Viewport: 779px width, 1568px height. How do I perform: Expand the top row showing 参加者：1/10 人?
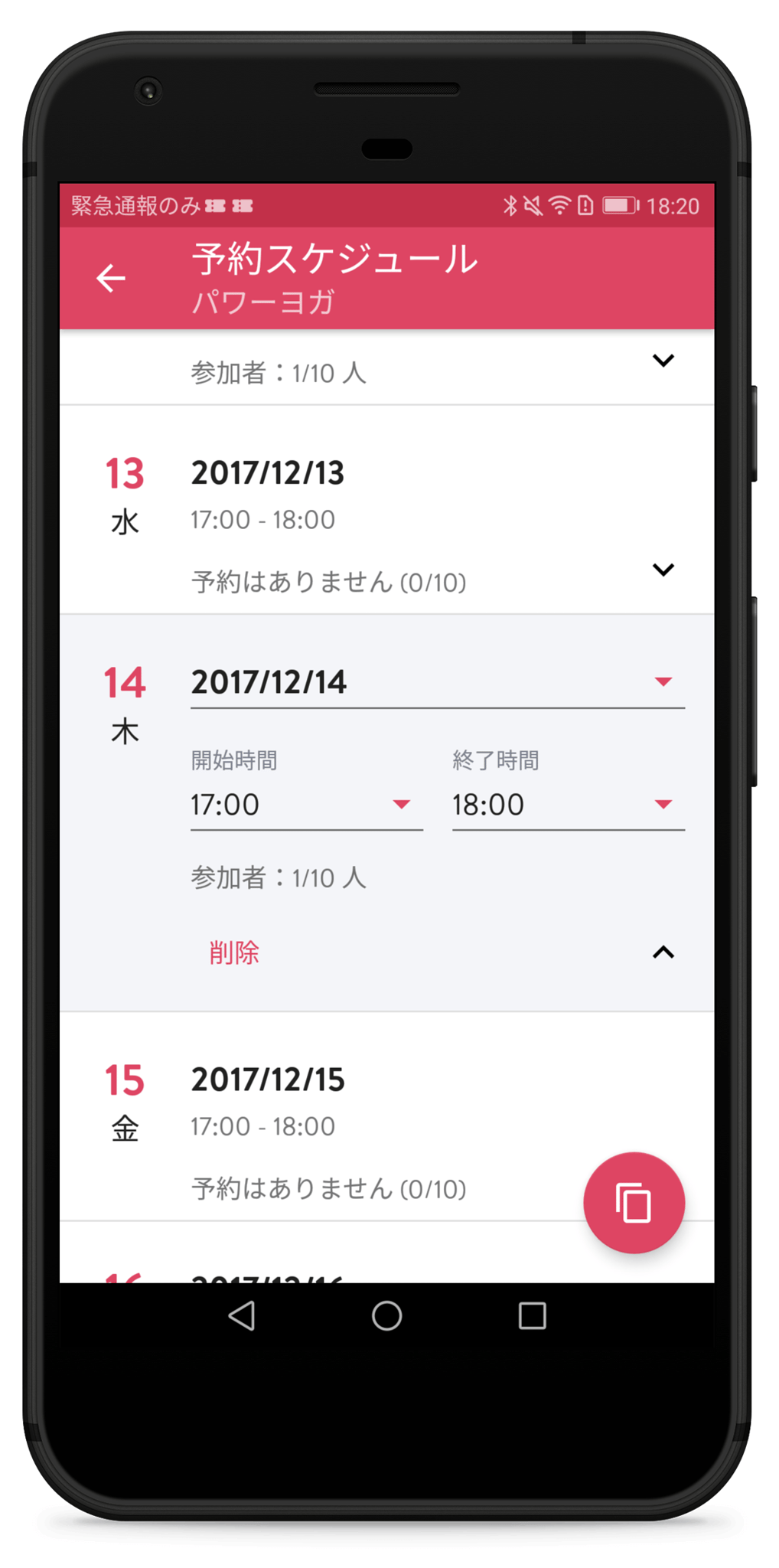(x=663, y=361)
